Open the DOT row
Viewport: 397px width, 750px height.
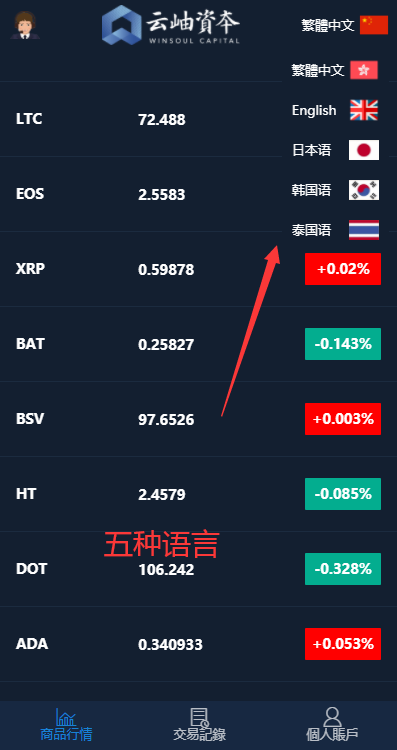coord(198,569)
